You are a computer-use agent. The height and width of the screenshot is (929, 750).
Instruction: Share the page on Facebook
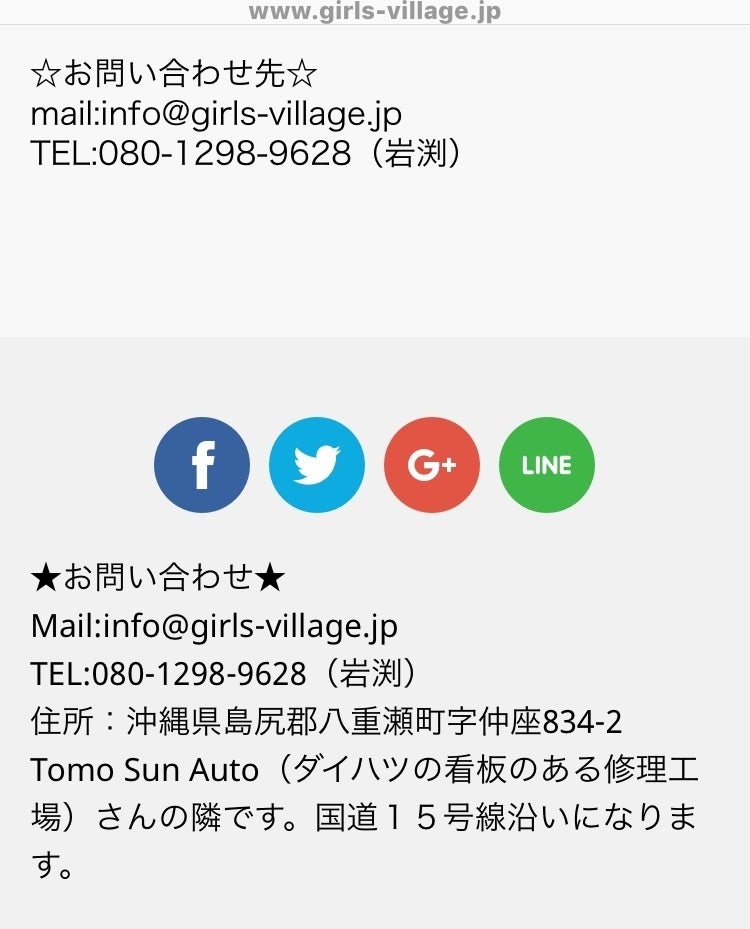[202, 465]
